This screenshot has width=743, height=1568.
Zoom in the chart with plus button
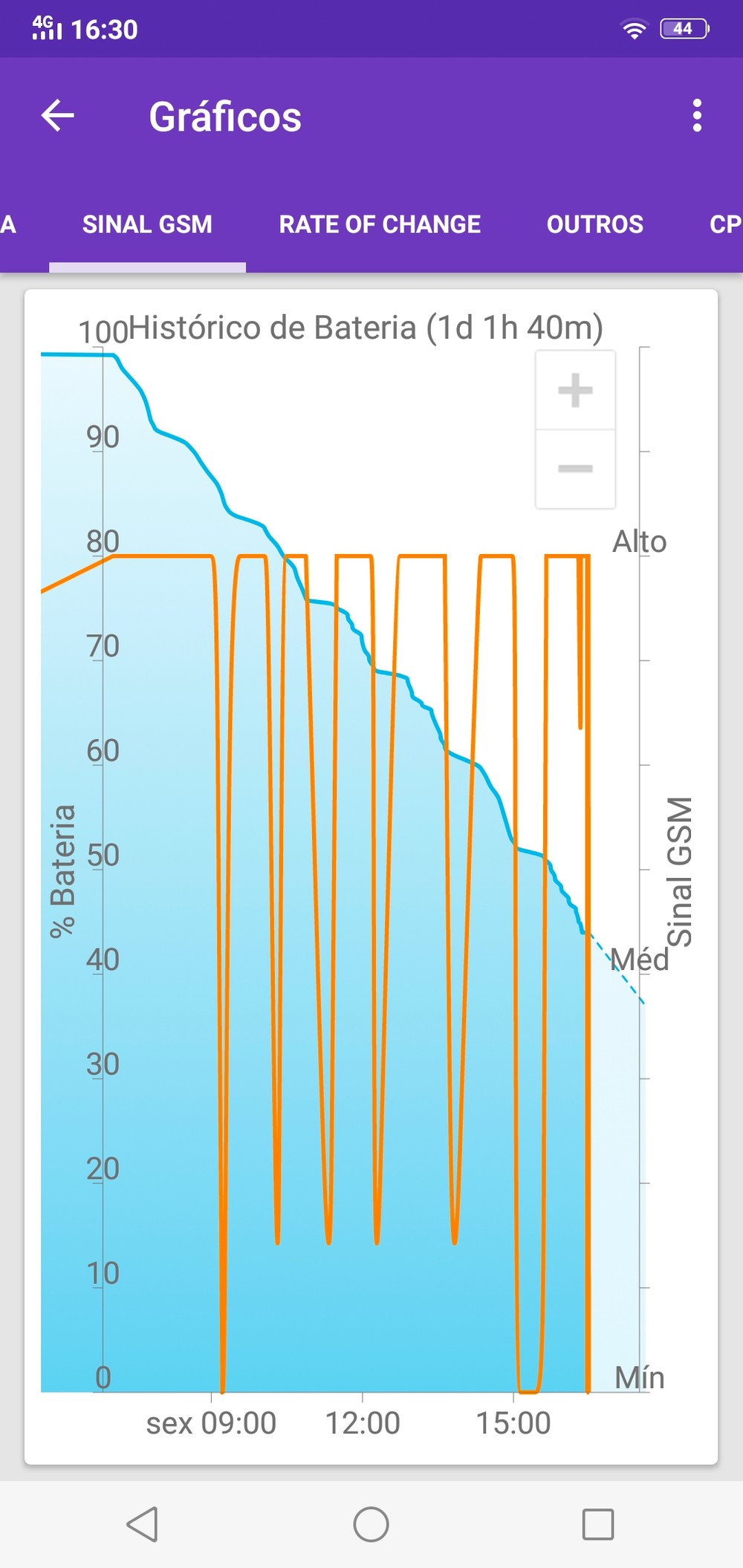575,391
